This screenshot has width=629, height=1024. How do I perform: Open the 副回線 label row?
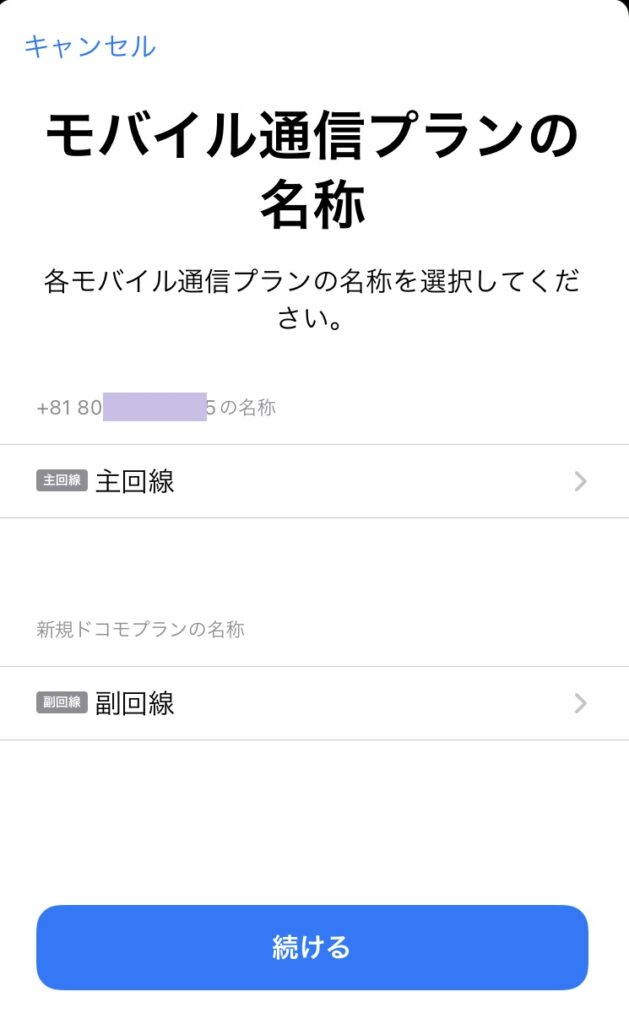(x=314, y=703)
